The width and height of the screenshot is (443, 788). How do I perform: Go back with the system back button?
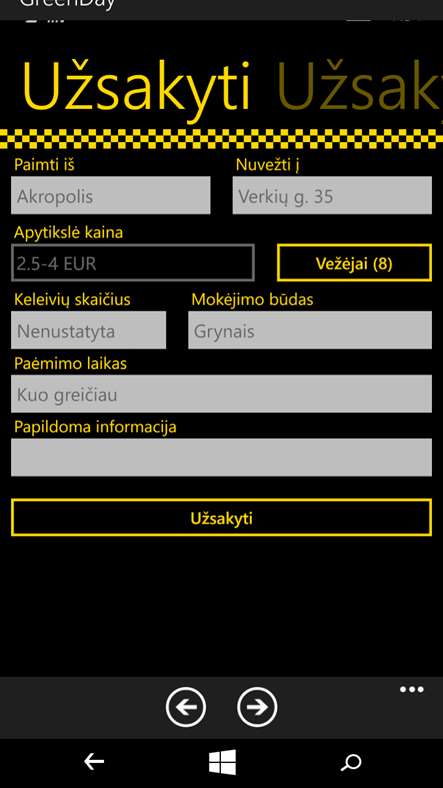pyautogui.click(x=94, y=762)
